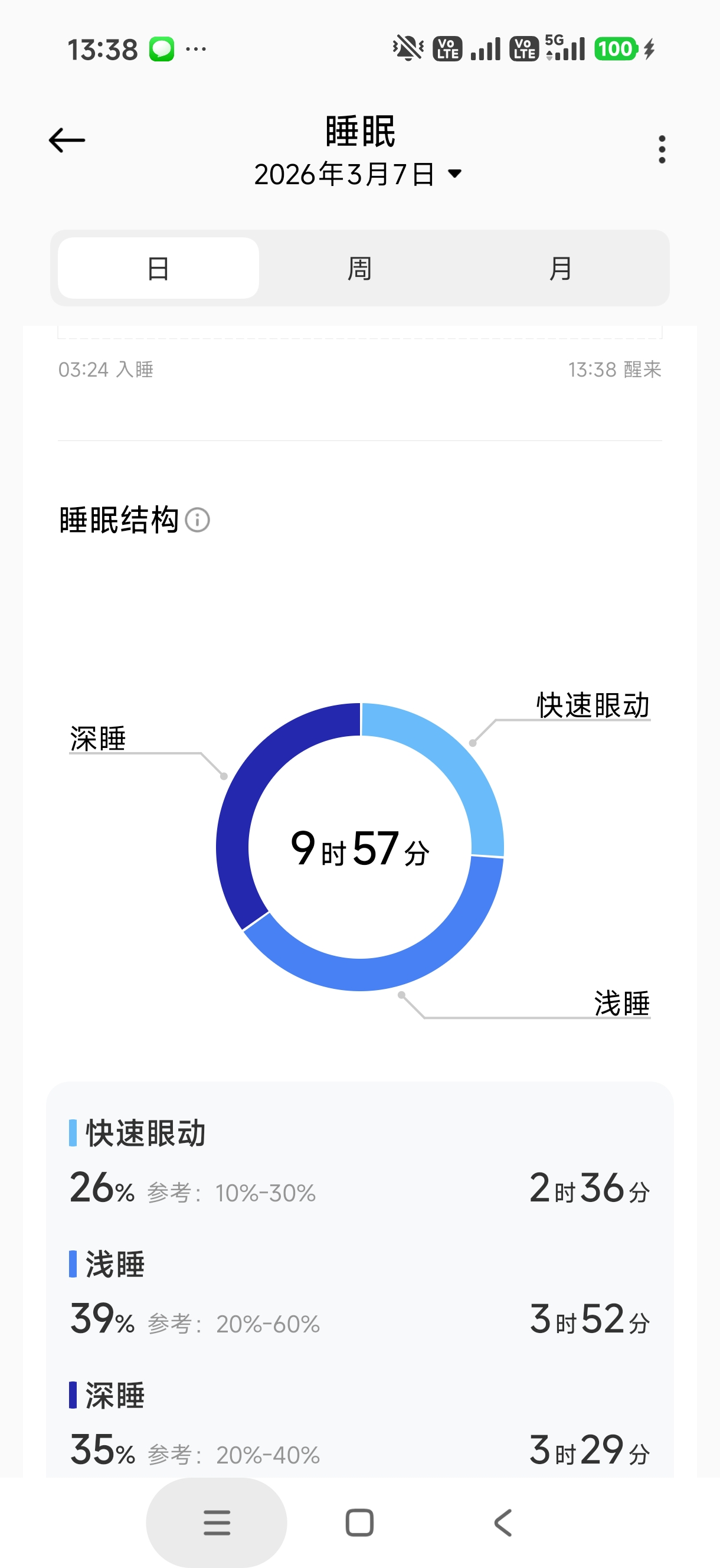Viewport: 720px width, 1568px height.
Task: Go back using the top-left arrow
Action: (67, 141)
